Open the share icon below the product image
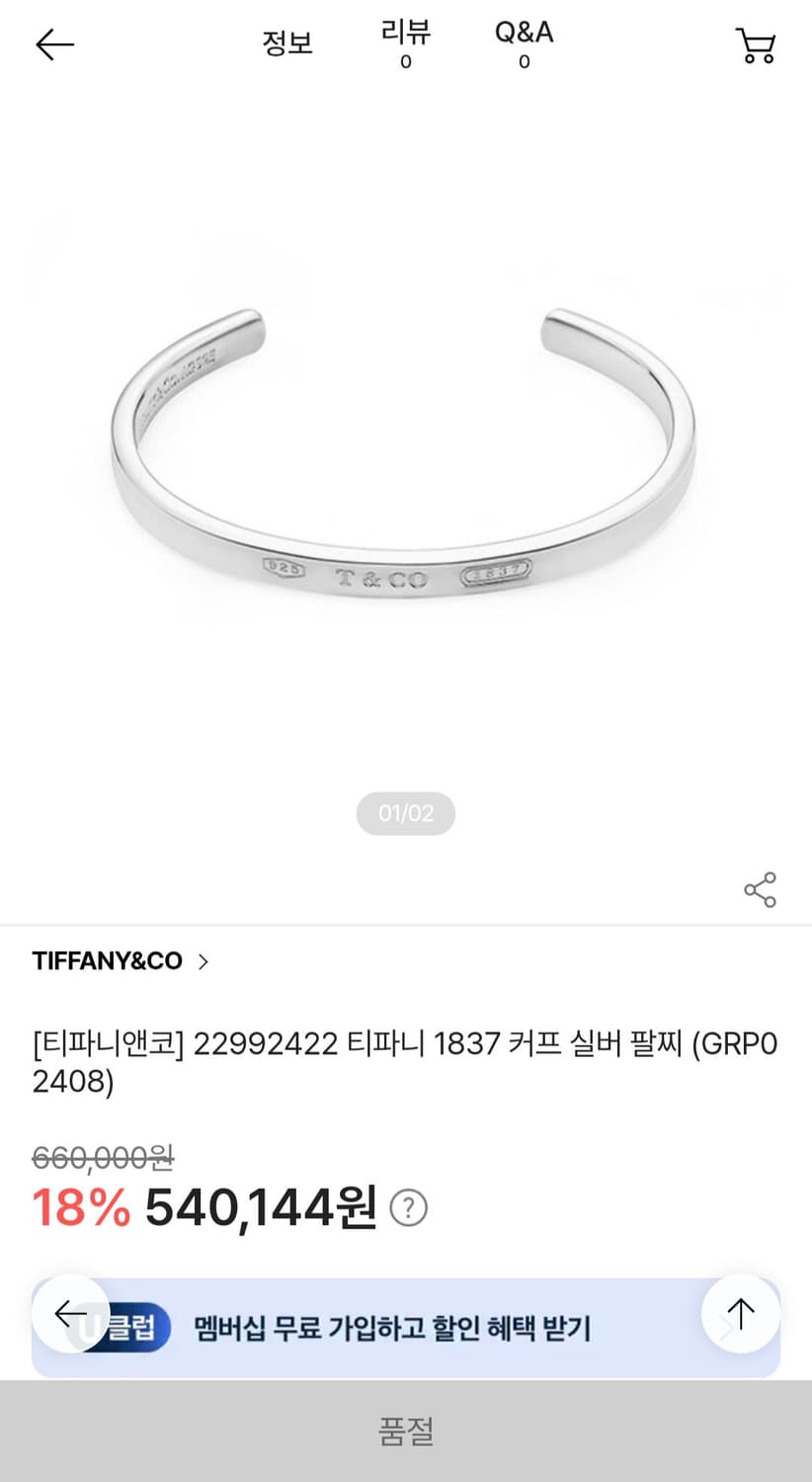Screen dimensions: 812x1482 coord(760,890)
